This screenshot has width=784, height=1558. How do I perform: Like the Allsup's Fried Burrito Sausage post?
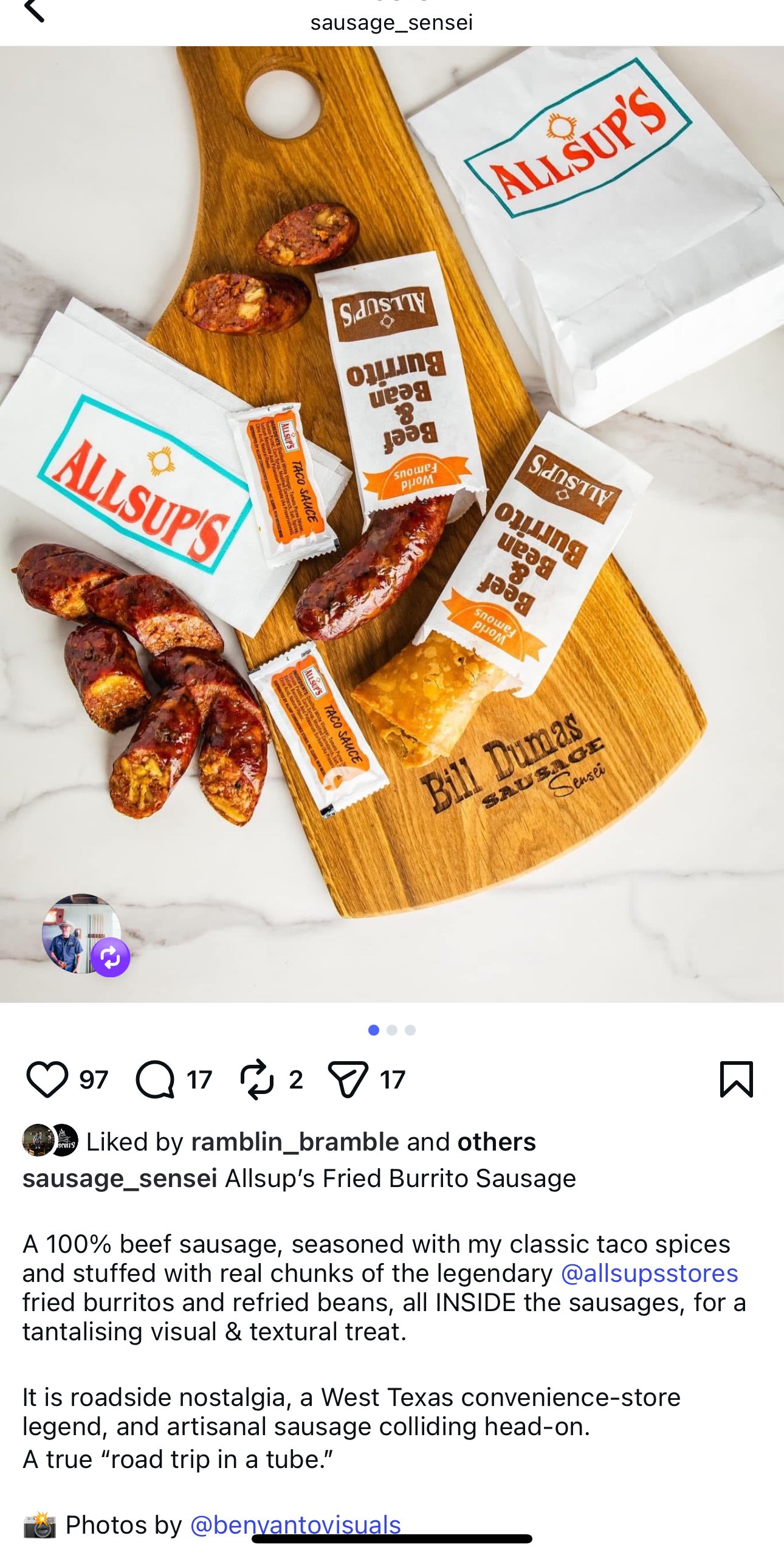(47, 1079)
